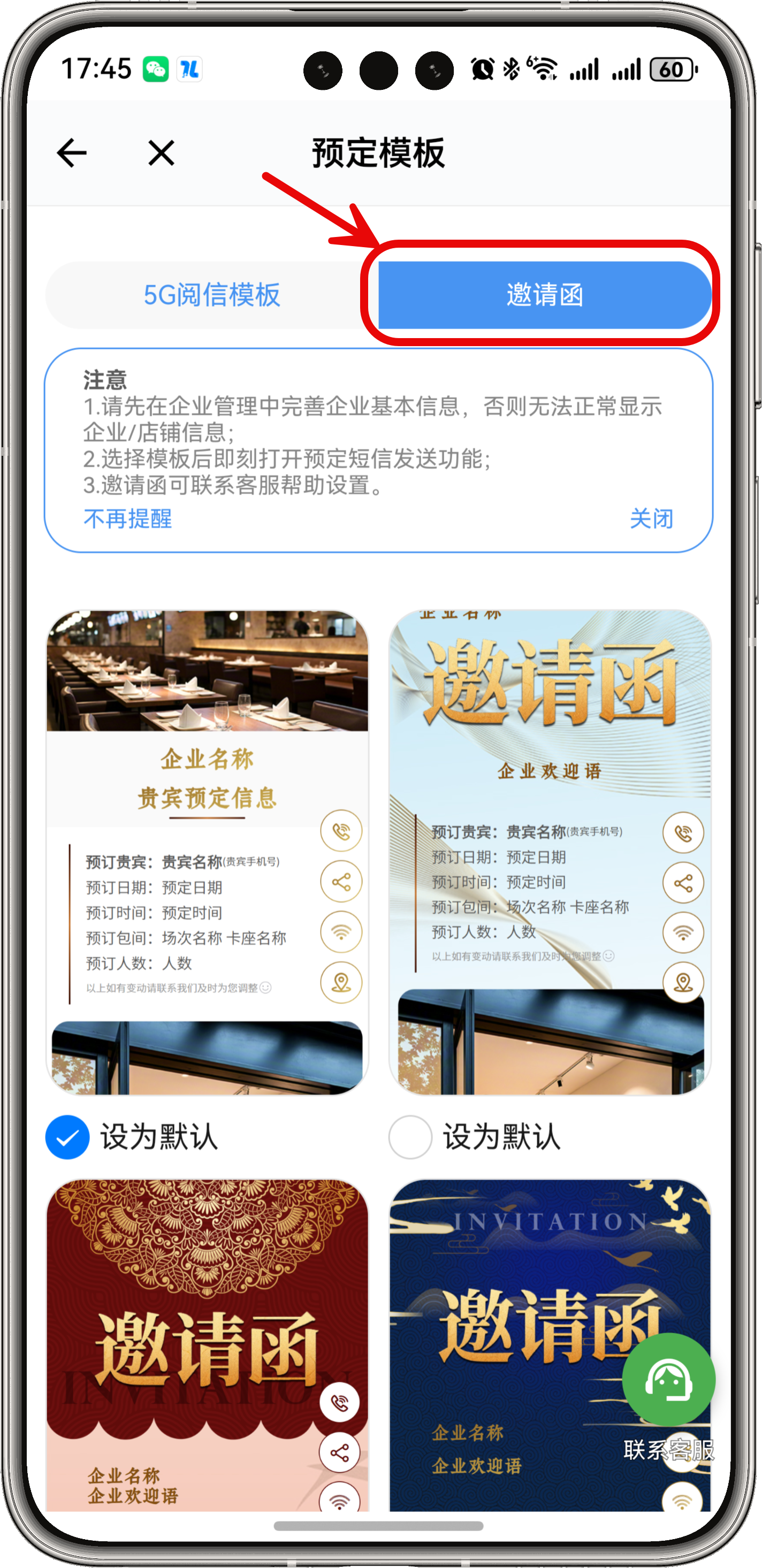Close the 预定模板 page with X

(161, 152)
